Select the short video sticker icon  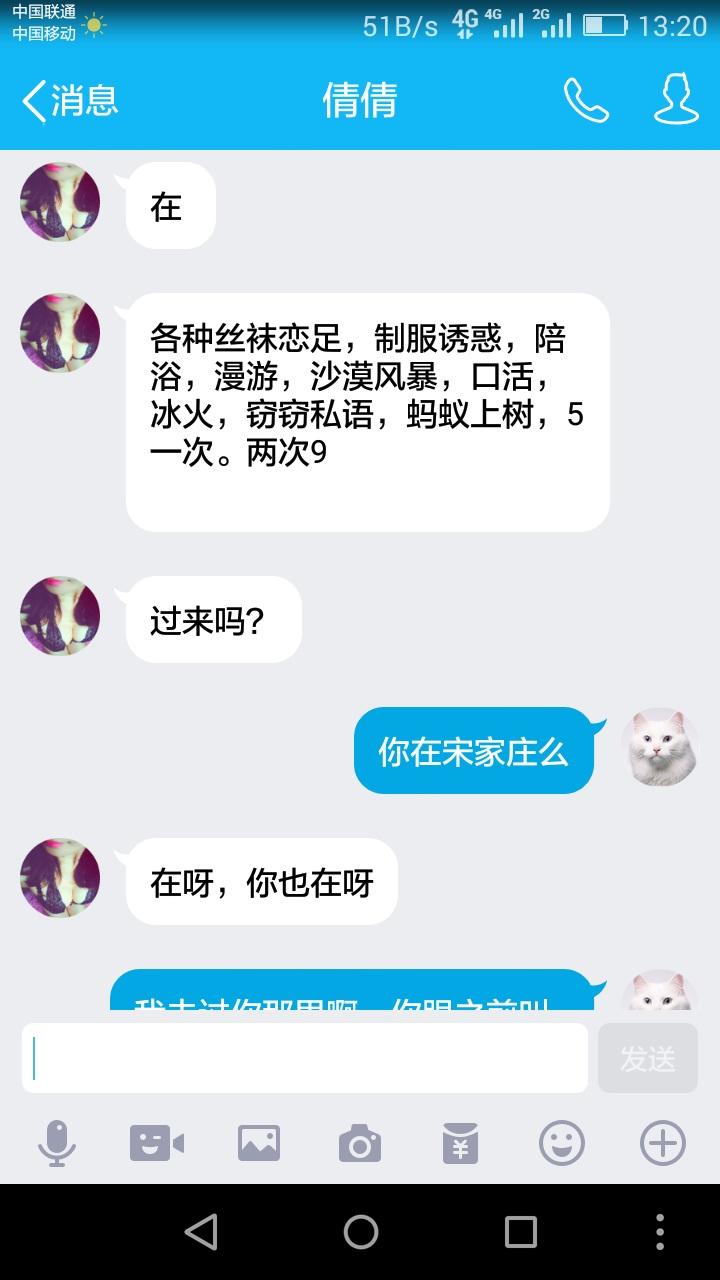point(158,1143)
